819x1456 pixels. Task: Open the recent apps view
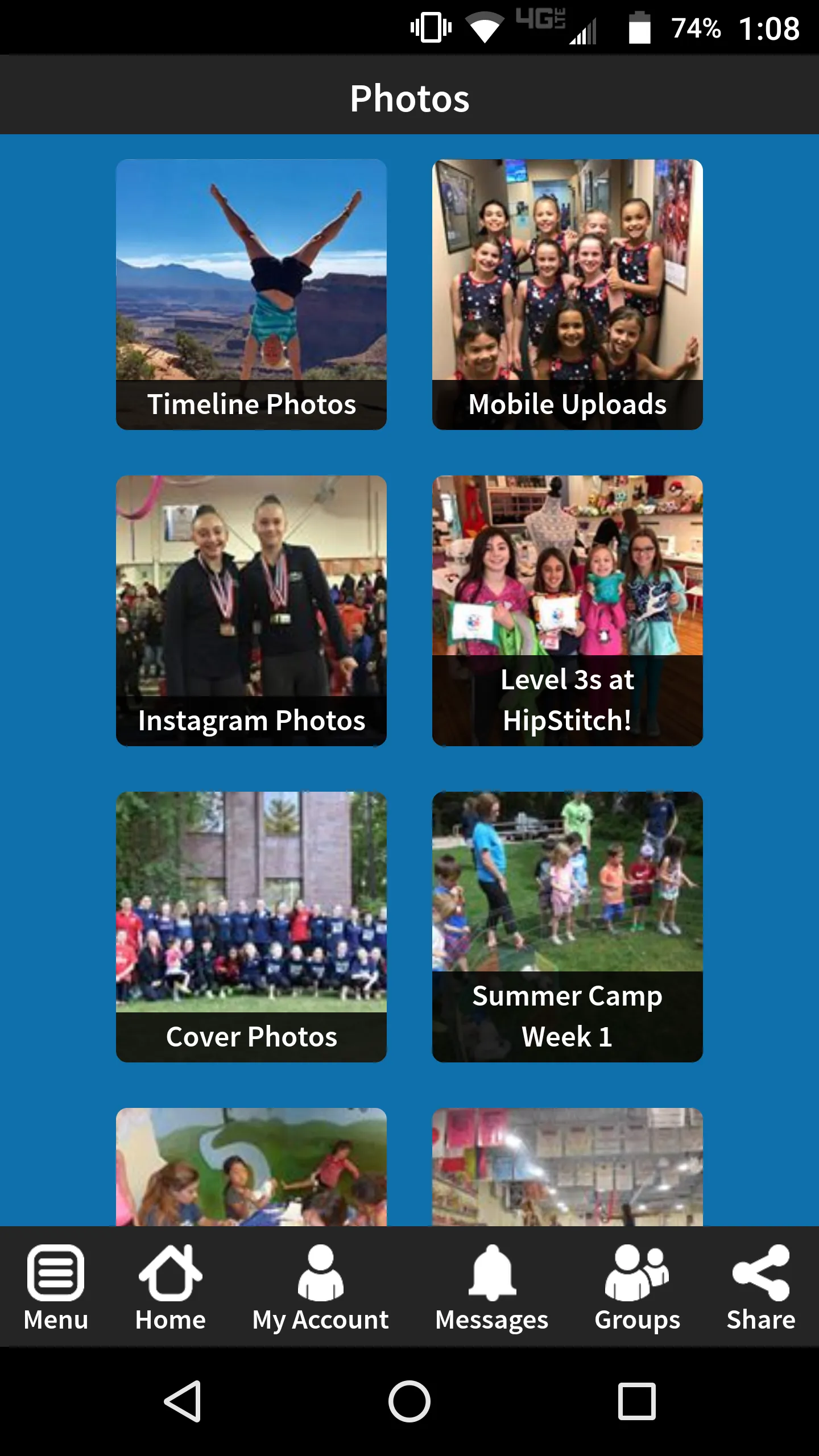(x=637, y=1401)
